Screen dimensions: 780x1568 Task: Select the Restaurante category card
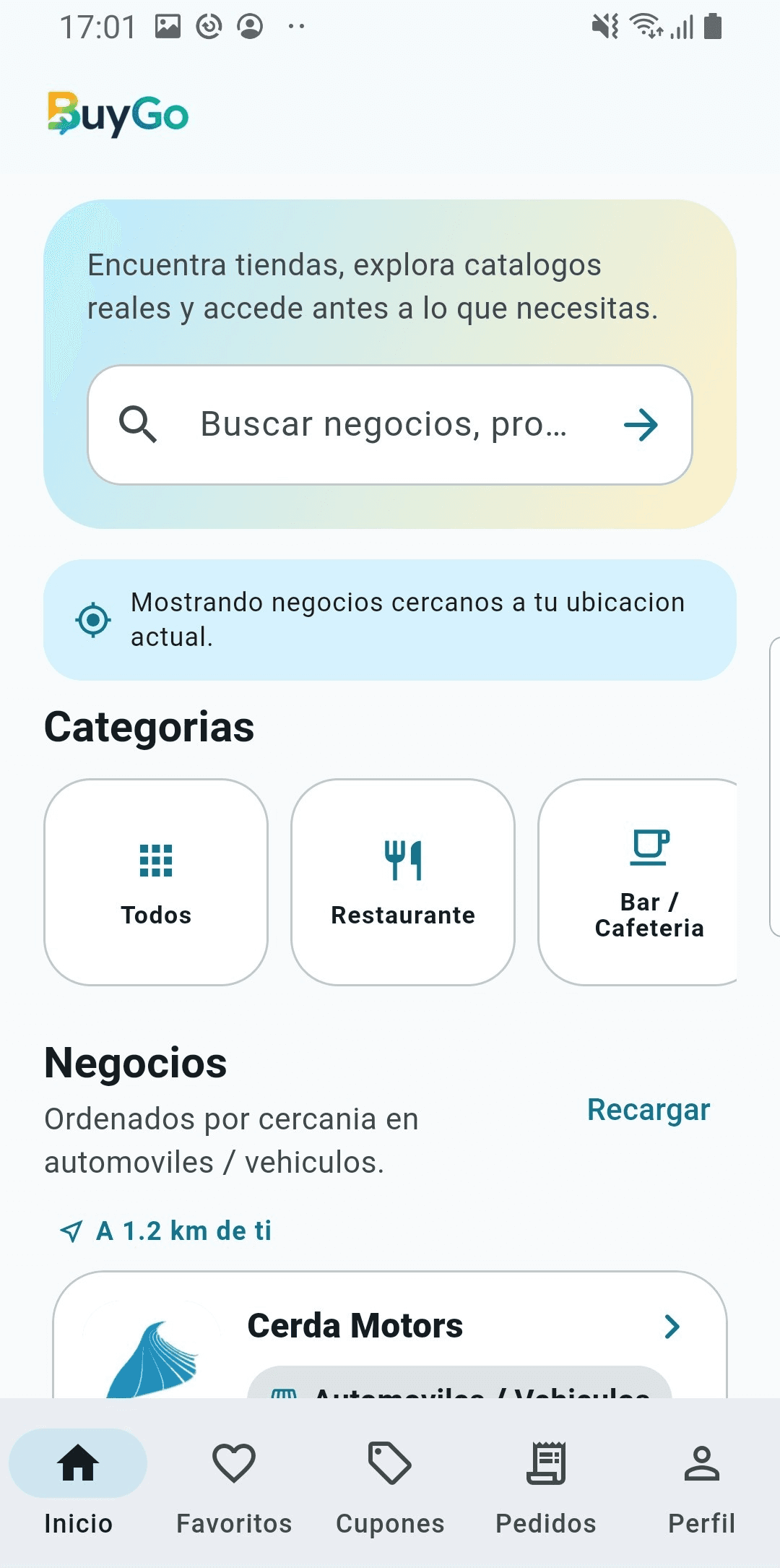pyautogui.click(x=403, y=882)
